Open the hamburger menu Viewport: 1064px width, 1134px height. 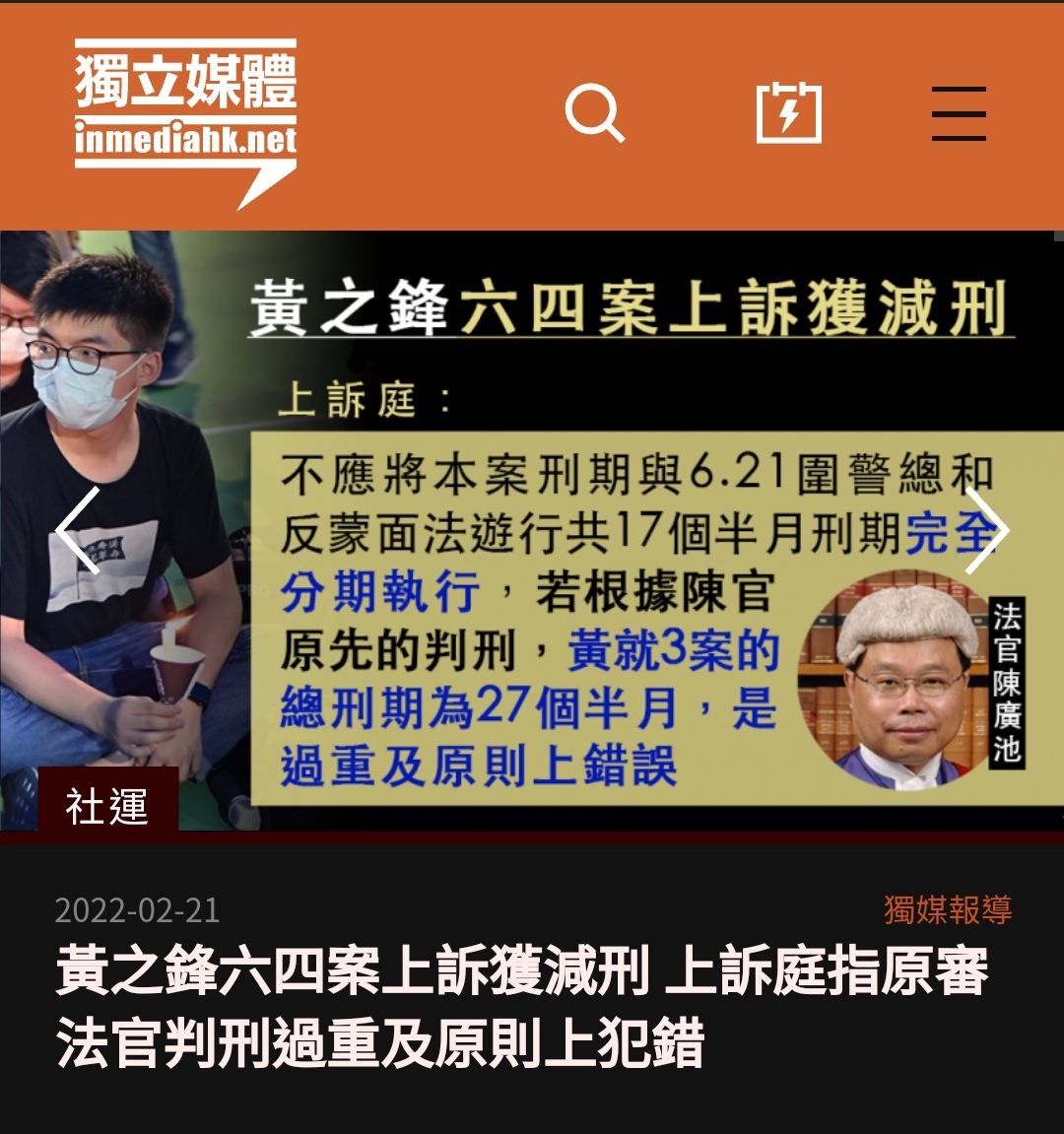coord(959,113)
